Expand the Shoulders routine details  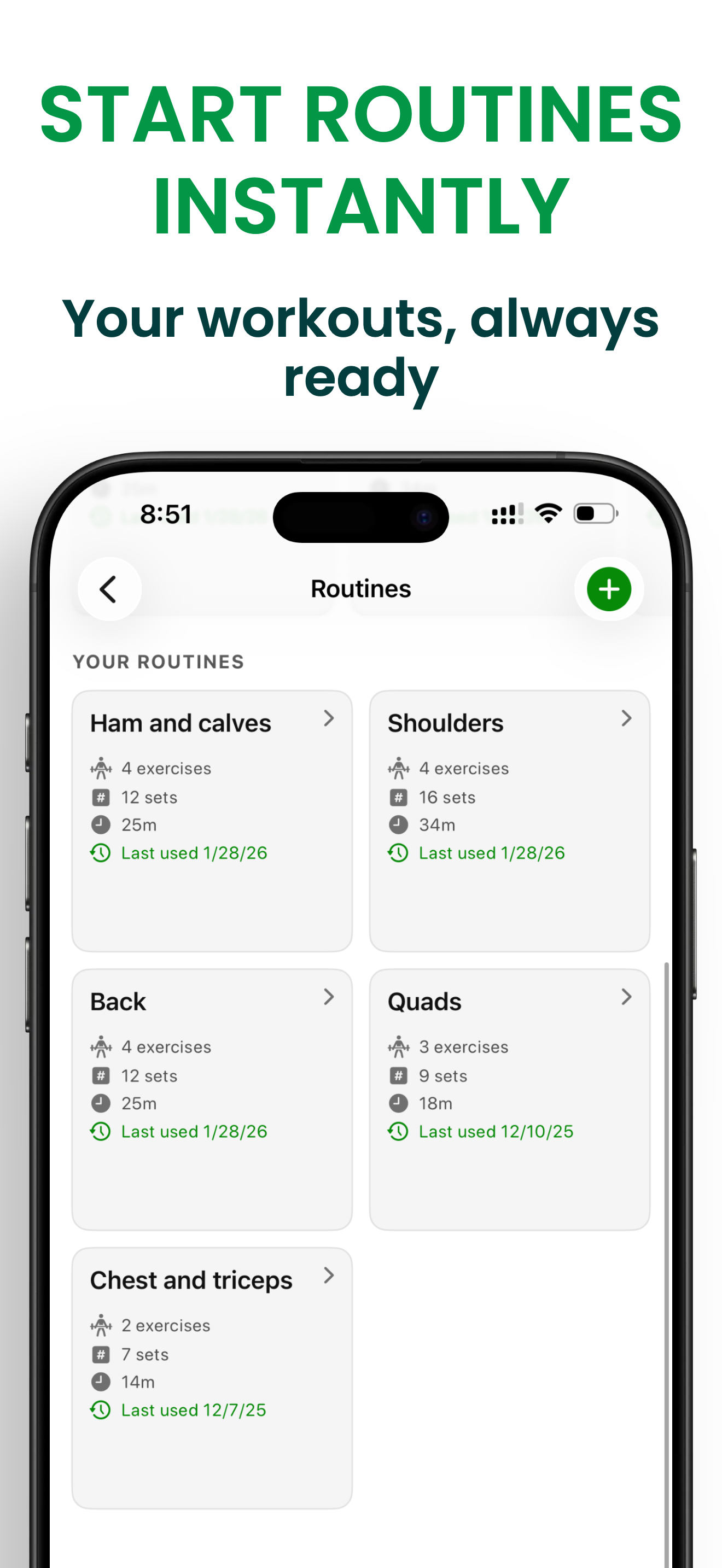coord(626,719)
